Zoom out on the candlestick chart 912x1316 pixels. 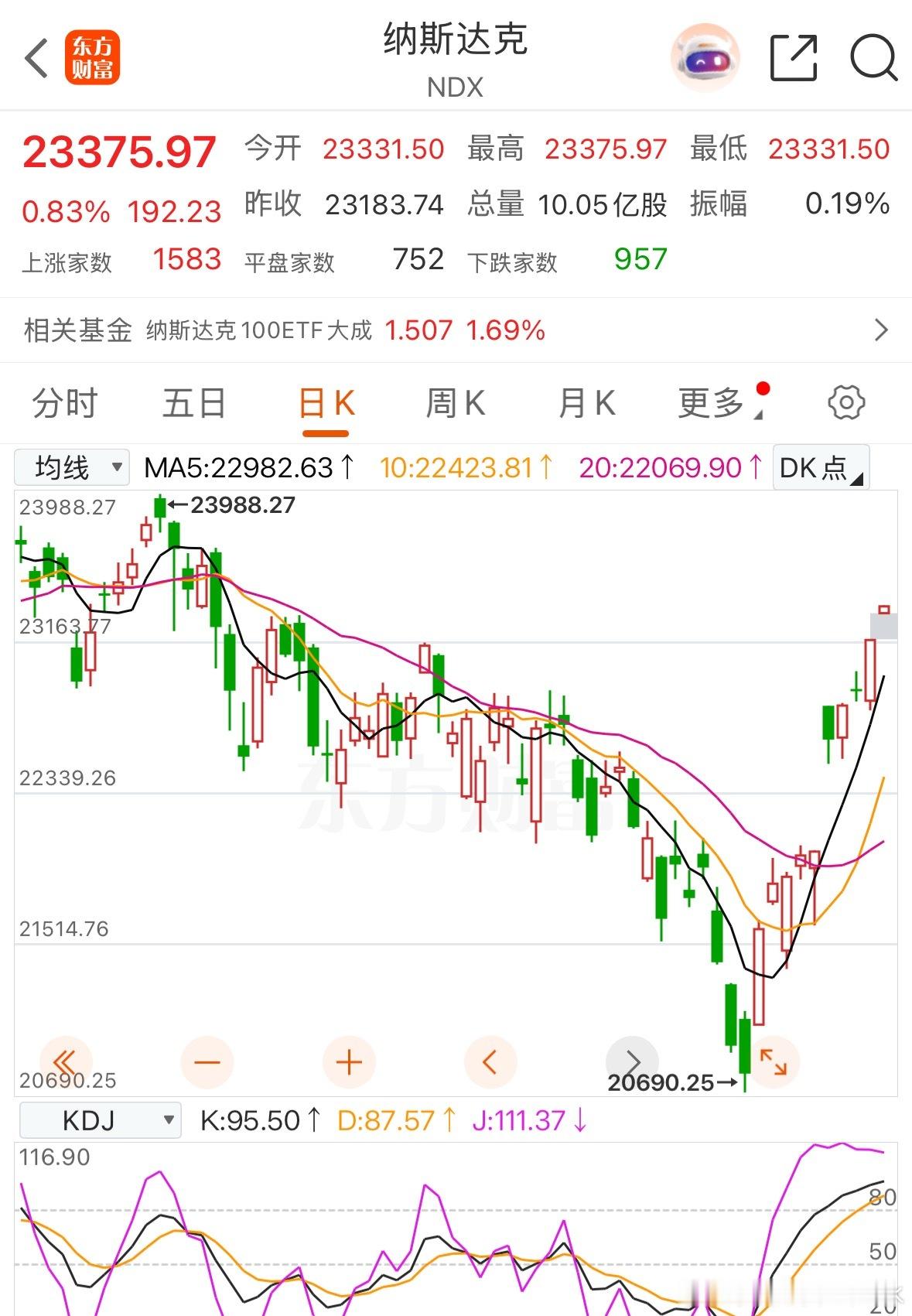(x=207, y=1062)
